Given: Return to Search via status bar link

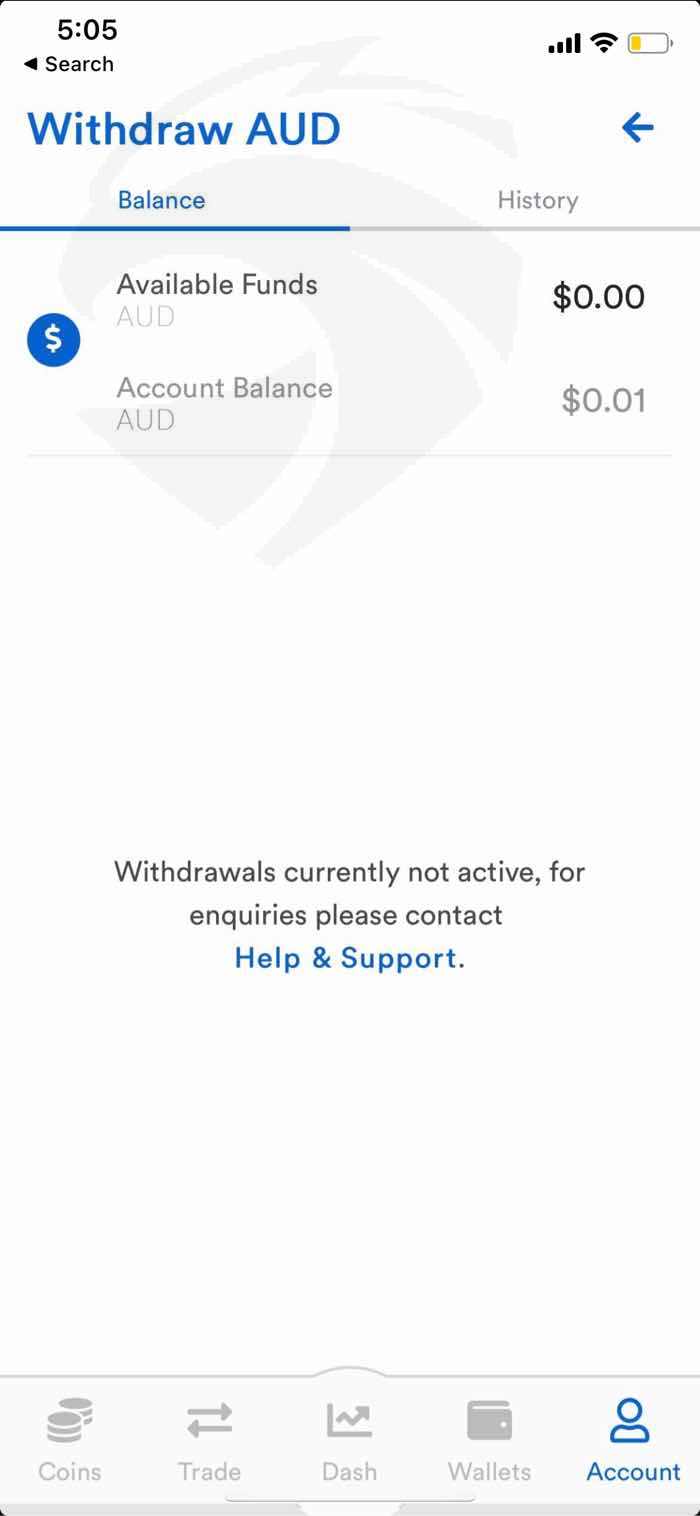Looking at the screenshot, I should (x=68, y=64).
